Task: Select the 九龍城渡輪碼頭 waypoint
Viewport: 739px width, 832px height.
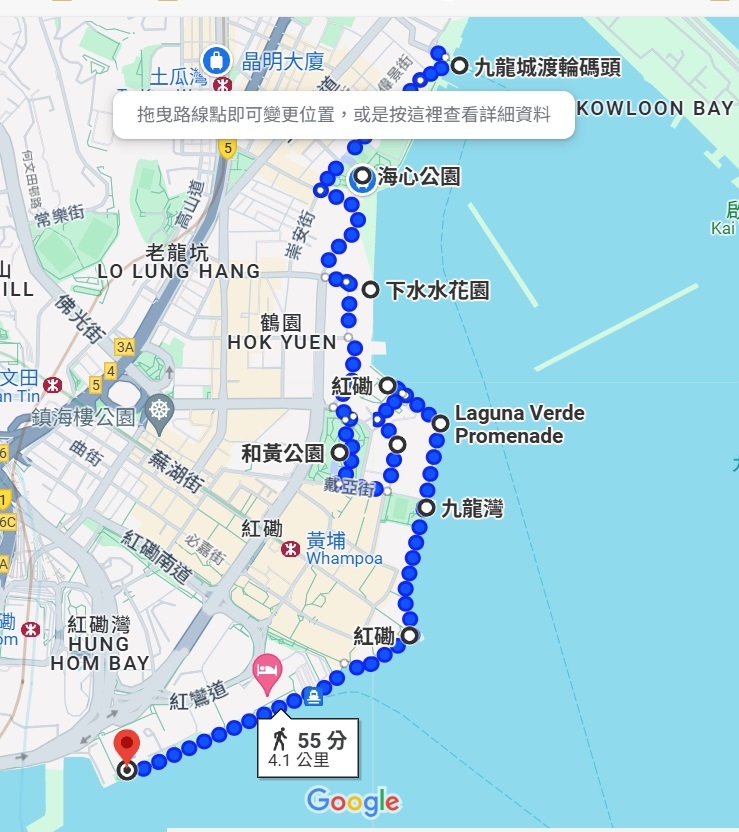Action: pyautogui.click(x=459, y=66)
